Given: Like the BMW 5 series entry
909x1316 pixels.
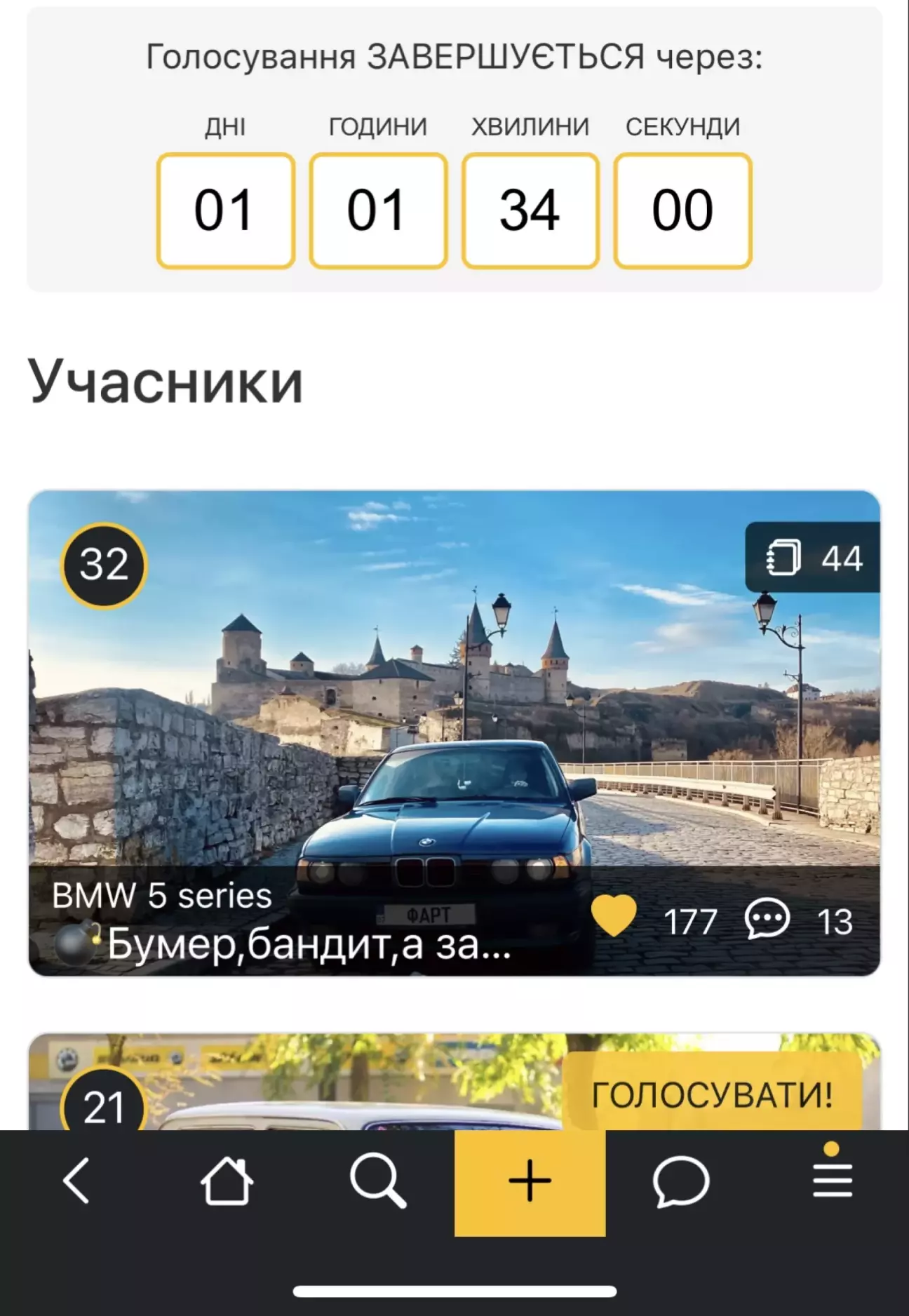Looking at the screenshot, I should pyautogui.click(x=614, y=918).
